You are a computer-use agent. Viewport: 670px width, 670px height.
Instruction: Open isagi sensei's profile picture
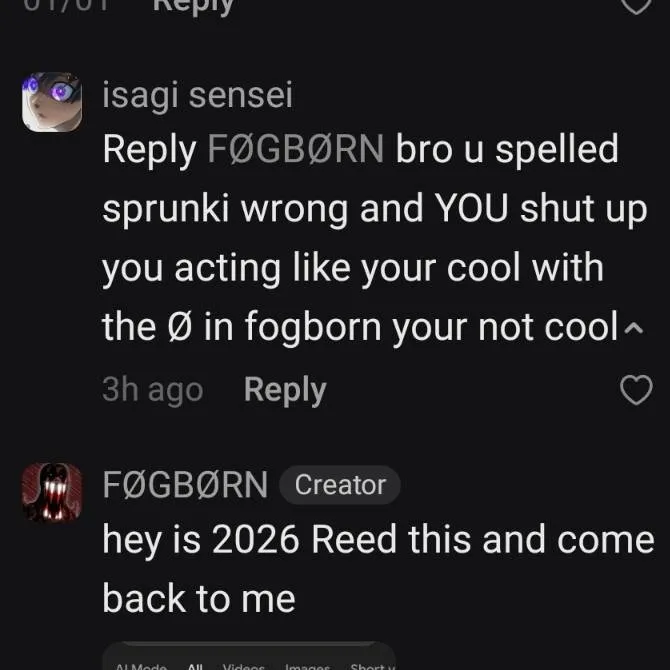coord(52,102)
